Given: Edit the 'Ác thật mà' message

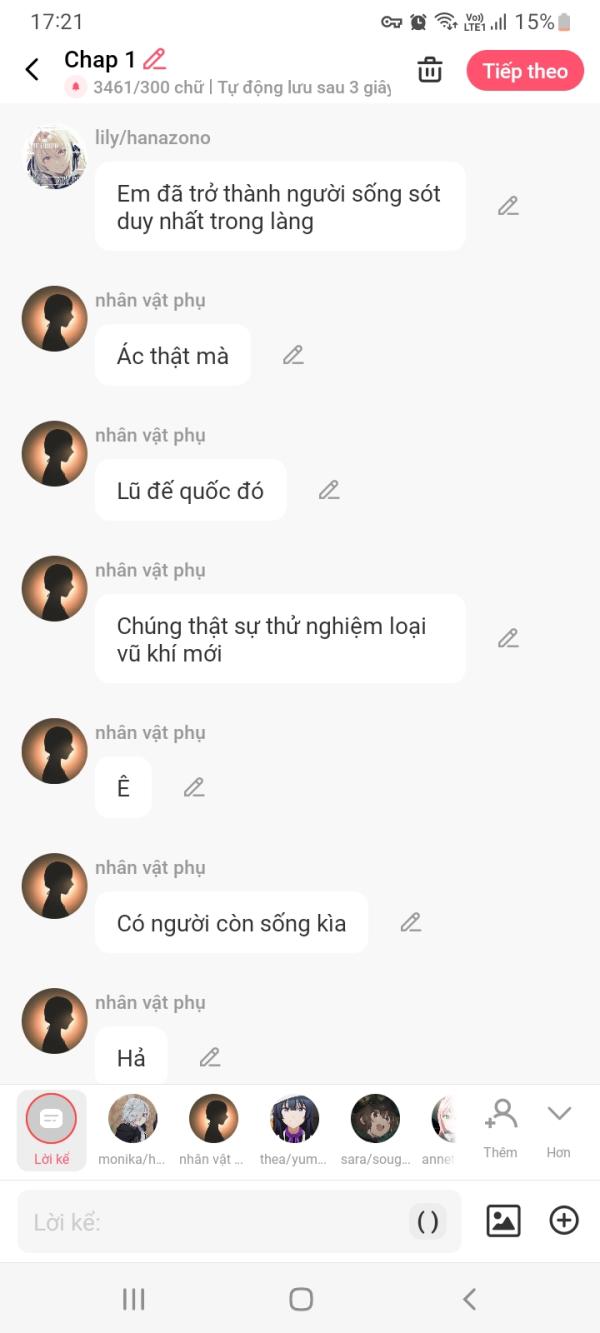Looking at the screenshot, I should [293, 355].
